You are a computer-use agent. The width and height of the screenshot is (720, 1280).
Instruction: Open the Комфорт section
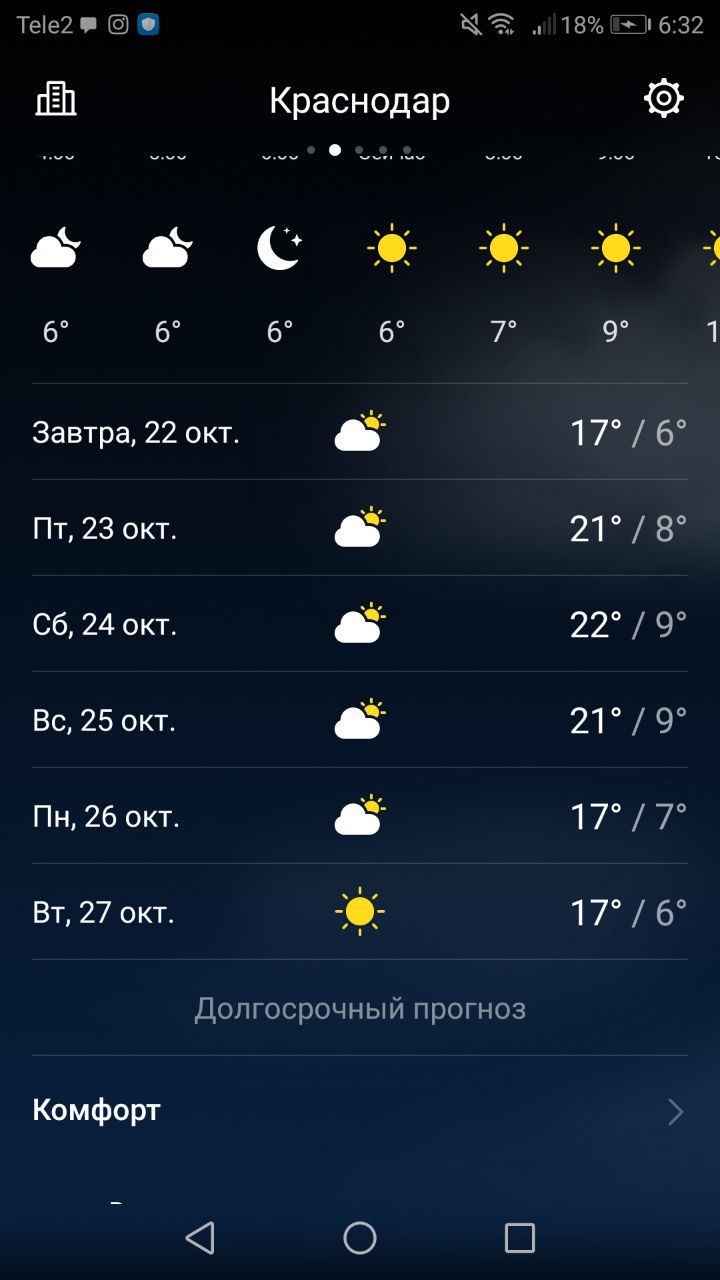tap(360, 1110)
